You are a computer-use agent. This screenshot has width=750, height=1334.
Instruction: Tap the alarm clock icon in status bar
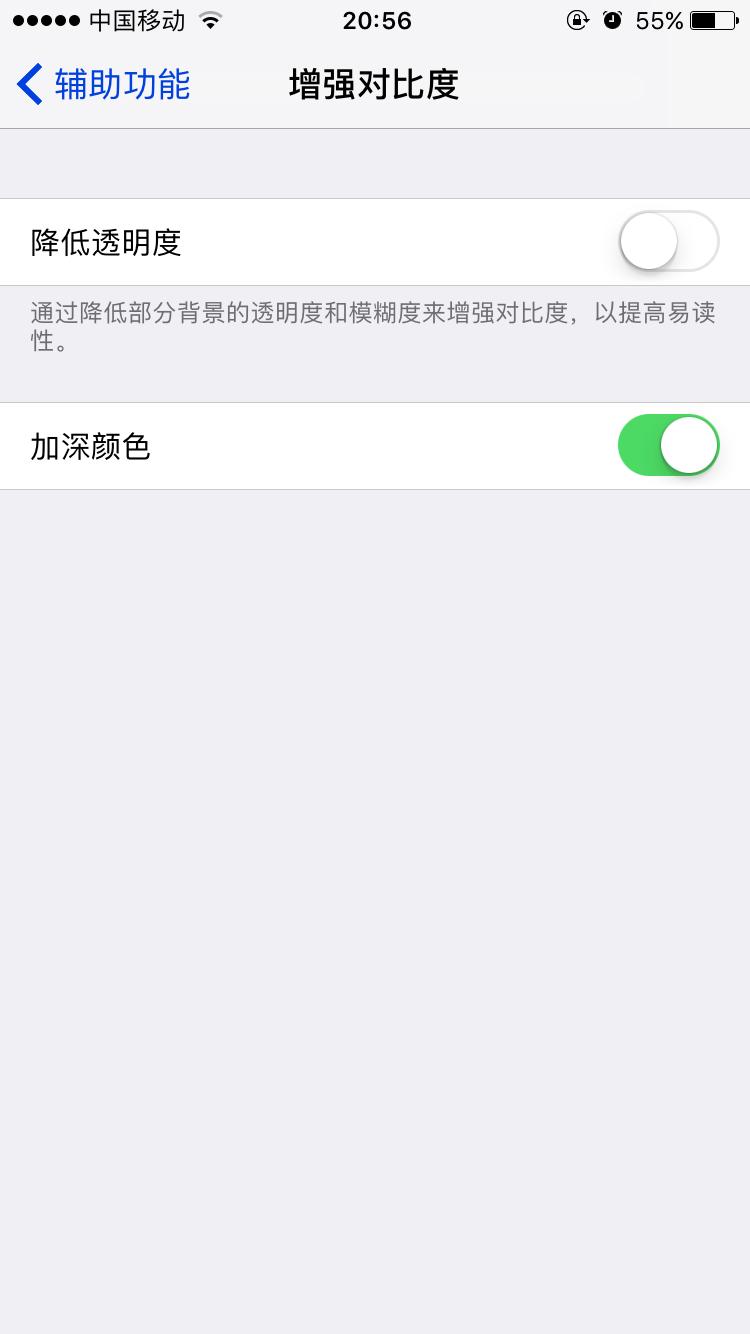pos(614,20)
